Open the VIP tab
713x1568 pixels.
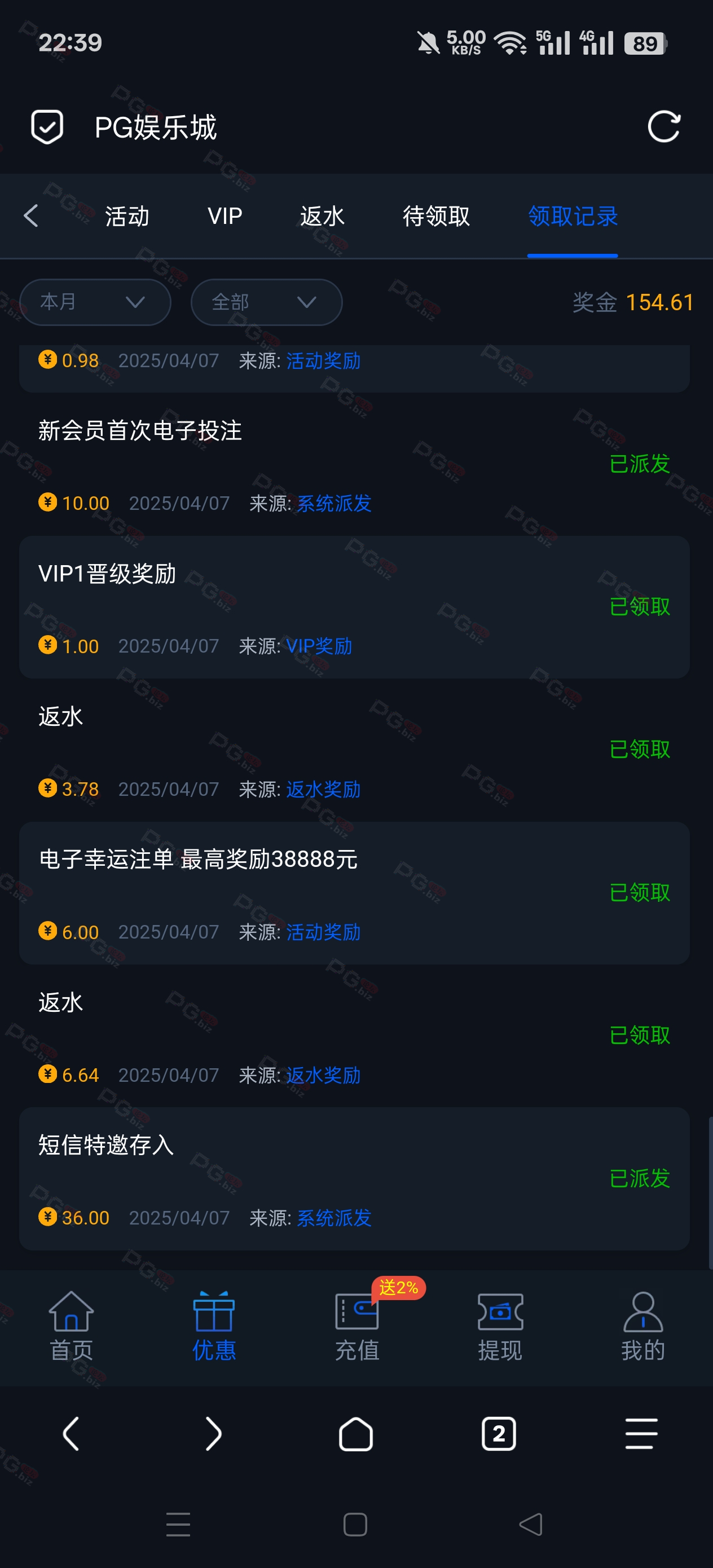point(225,216)
